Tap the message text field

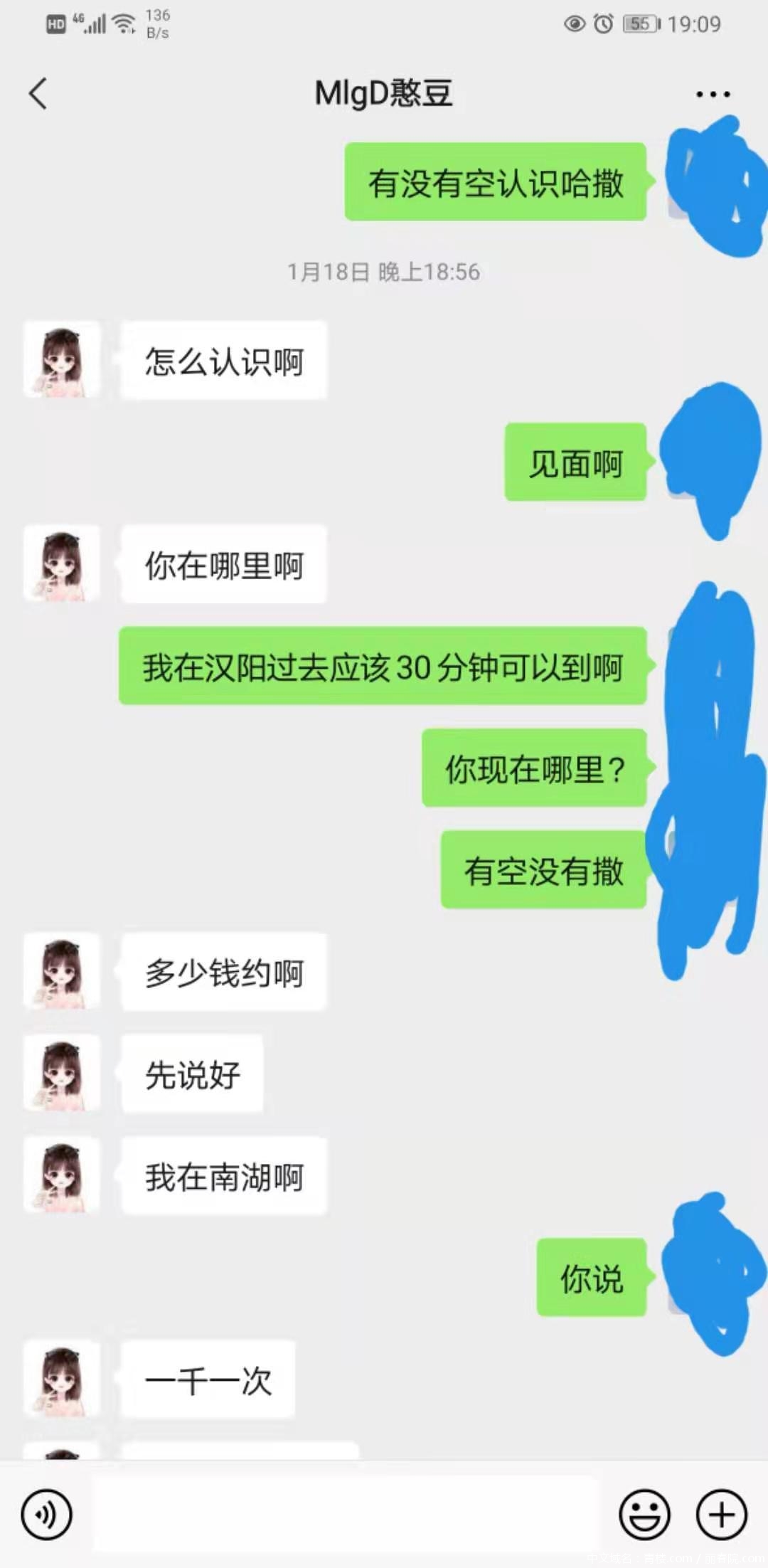point(345,1515)
